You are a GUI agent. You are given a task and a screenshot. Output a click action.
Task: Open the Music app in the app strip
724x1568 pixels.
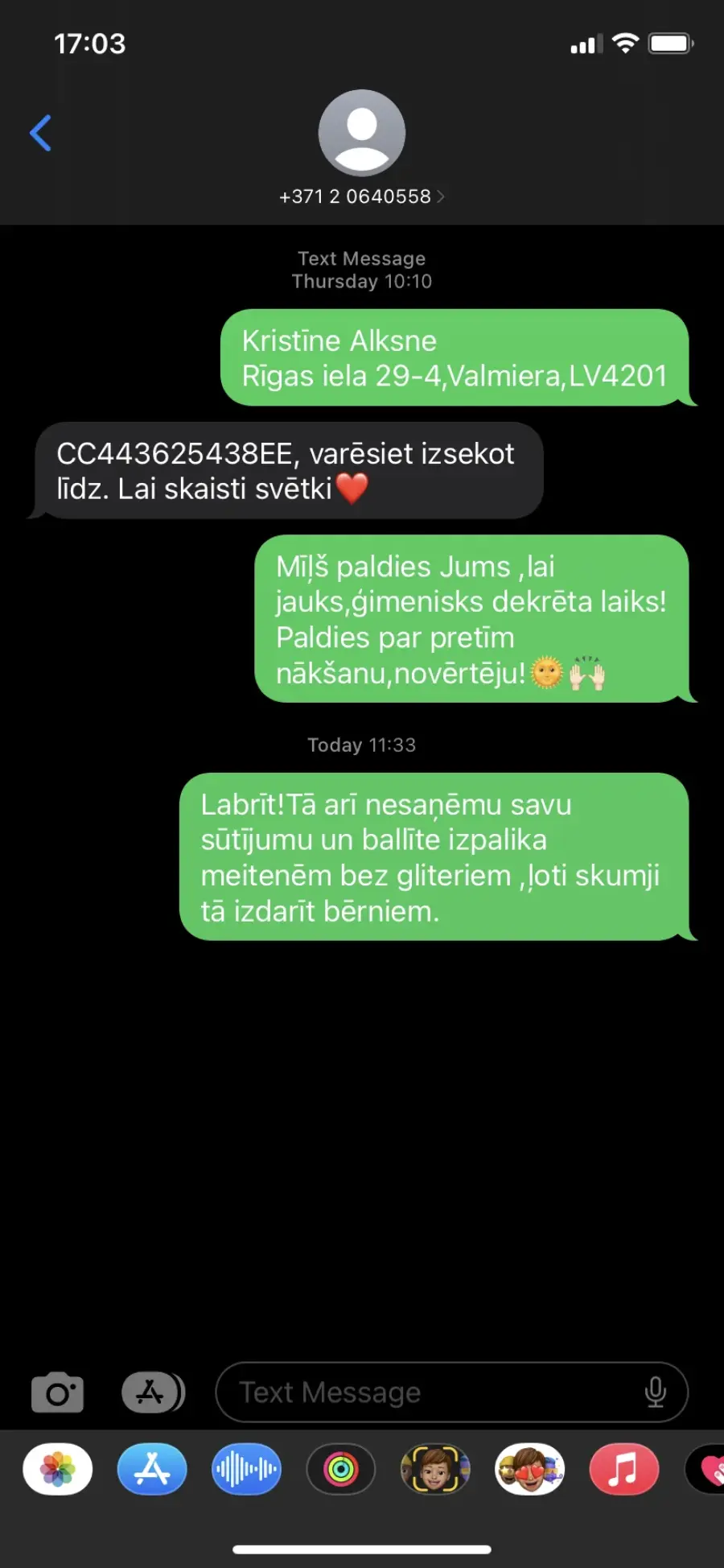pyautogui.click(x=624, y=1469)
